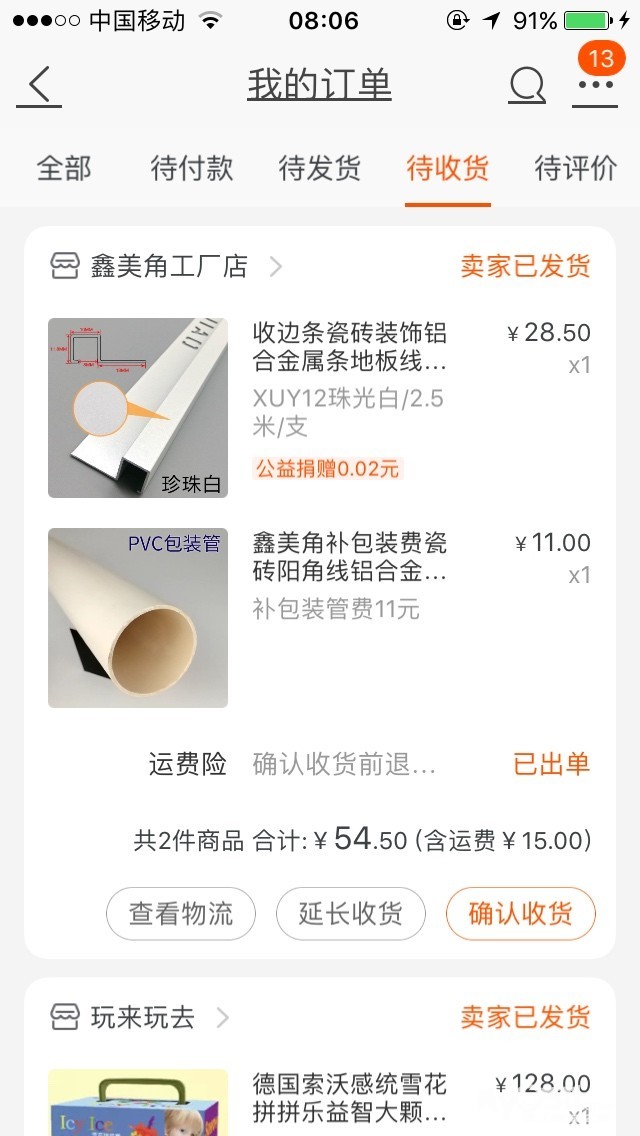Go back from My Orders
640x1136 pixels.
38,86
